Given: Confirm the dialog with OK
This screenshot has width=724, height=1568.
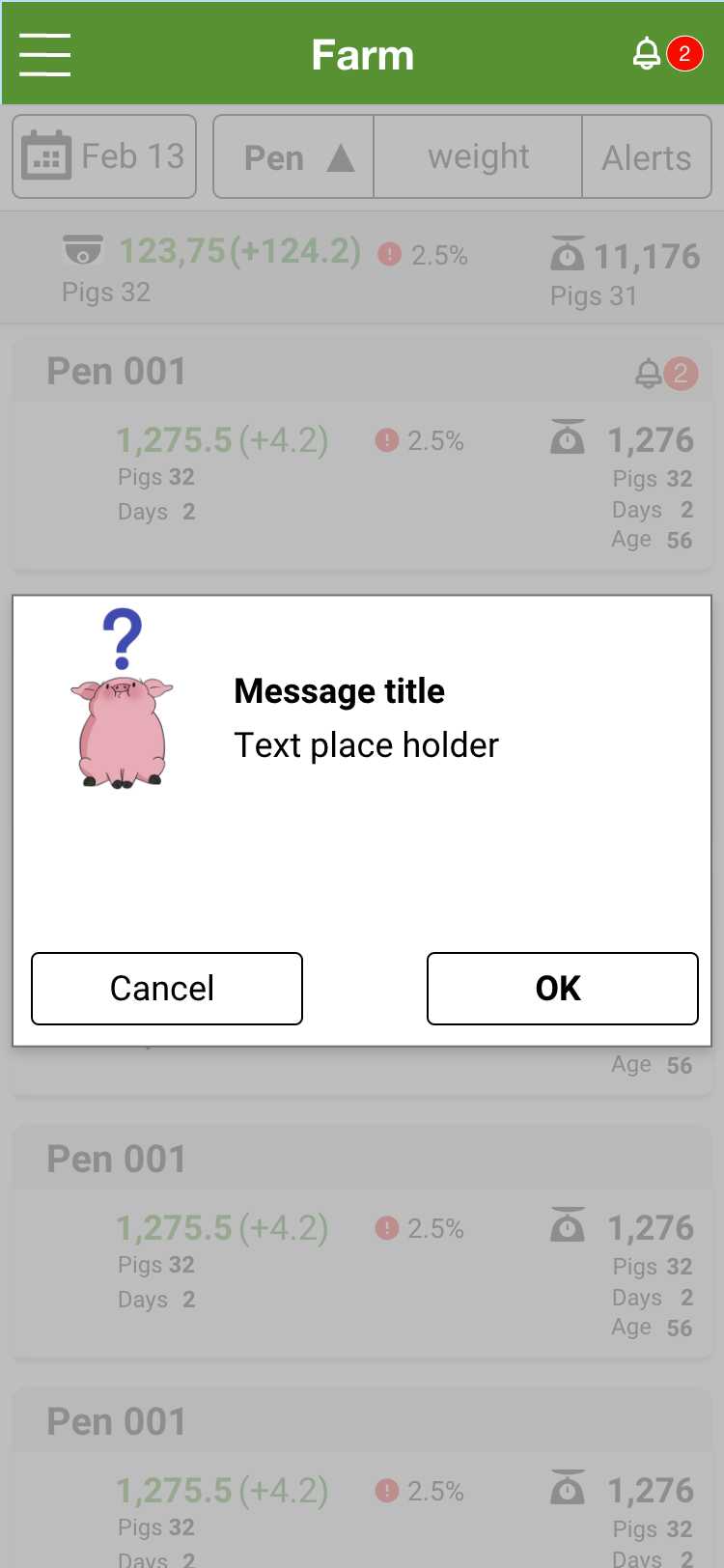Looking at the screenshot, I should pyautogui.click(x=562, y=988).
